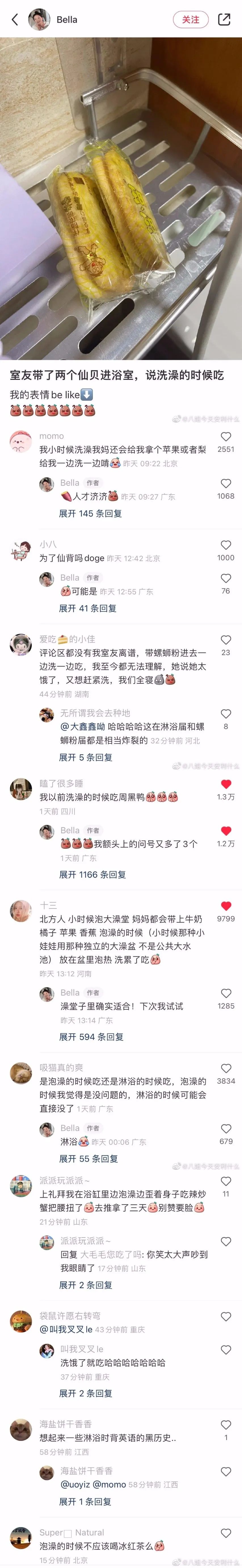This screenshot has width=242, height=1568.
Task: Go back using the top-left arrow
Action: (x=15, y=20)
